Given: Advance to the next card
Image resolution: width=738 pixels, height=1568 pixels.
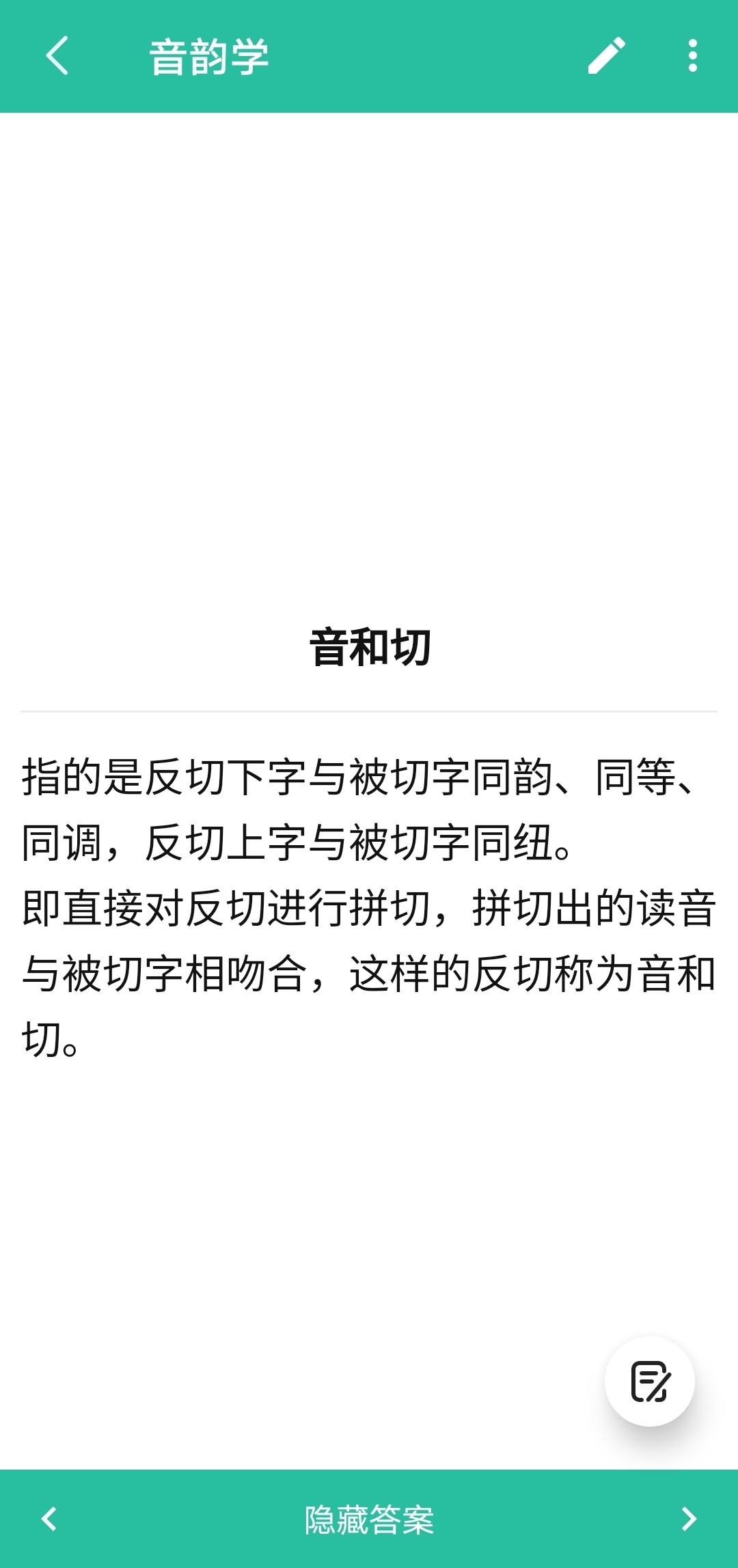Looking at the screenshot, I should pos(689,1519).
